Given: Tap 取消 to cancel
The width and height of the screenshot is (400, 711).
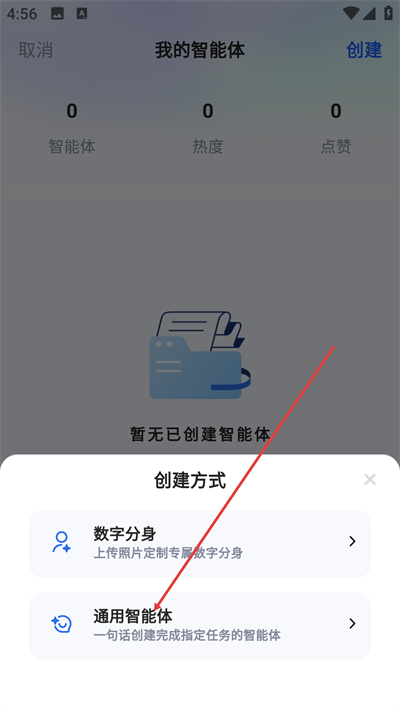Looking at the screenshot, I should (35, 50).
